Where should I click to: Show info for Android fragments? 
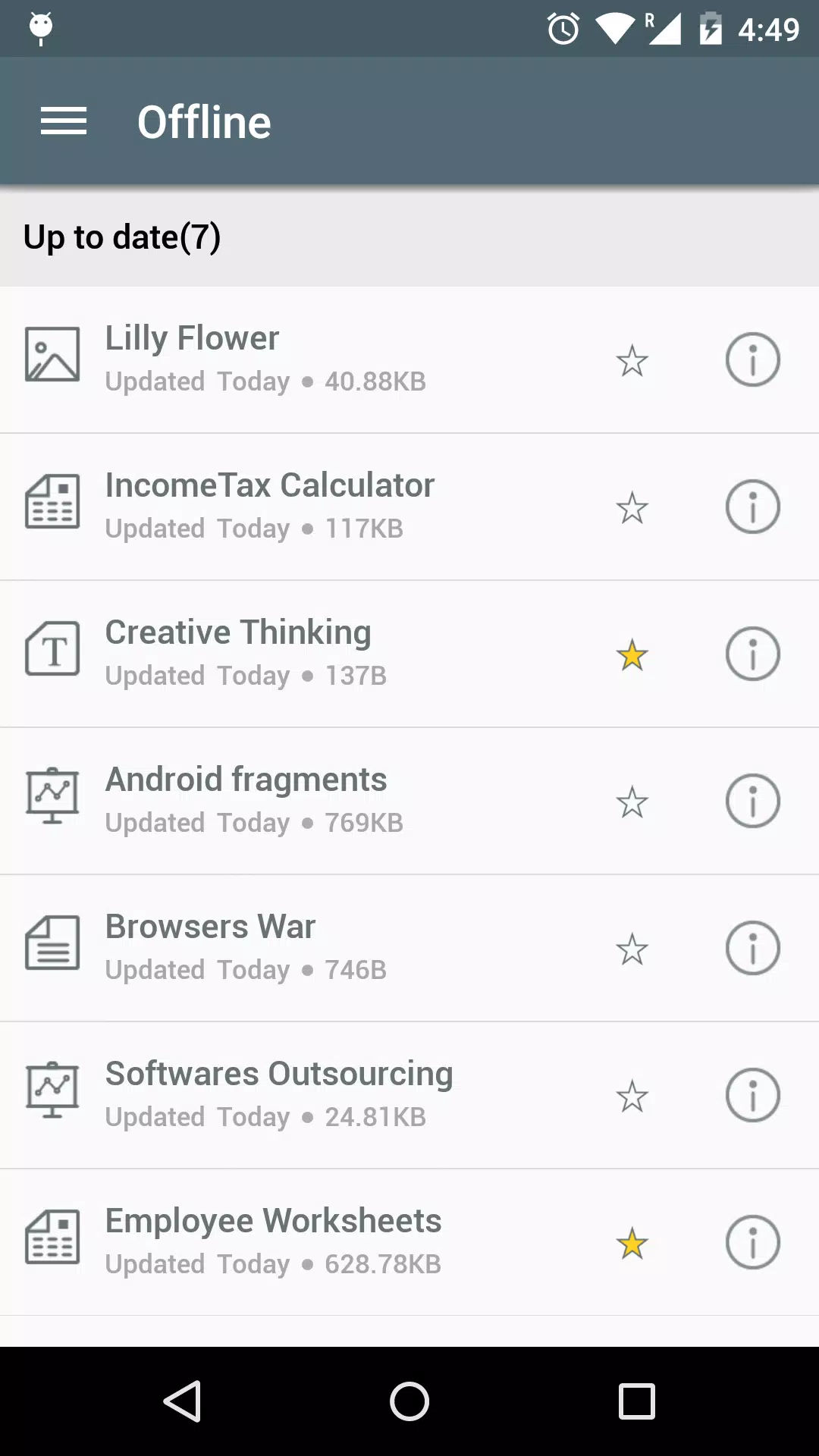click(752, 801)
